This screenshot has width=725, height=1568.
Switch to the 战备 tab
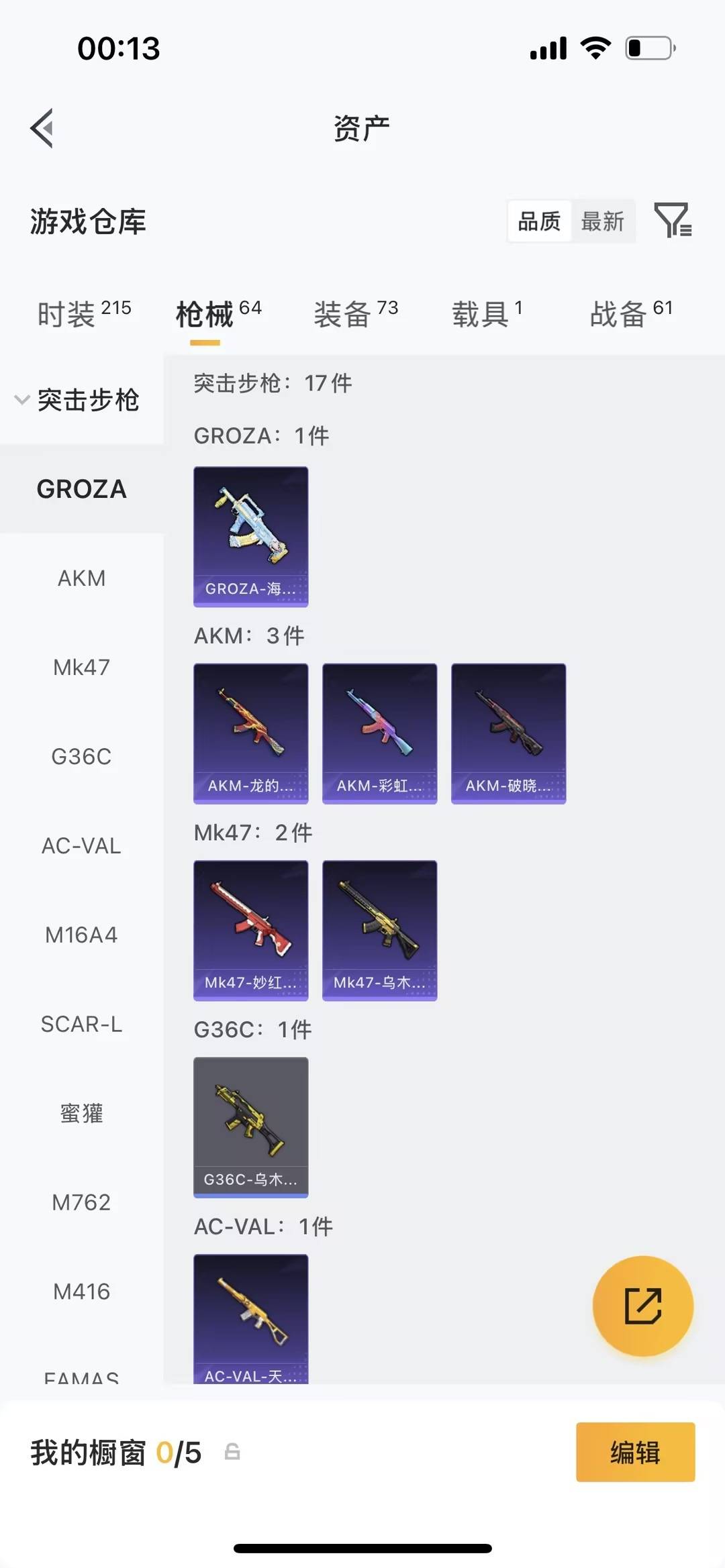pyautogui.click(x=630, y=314)
